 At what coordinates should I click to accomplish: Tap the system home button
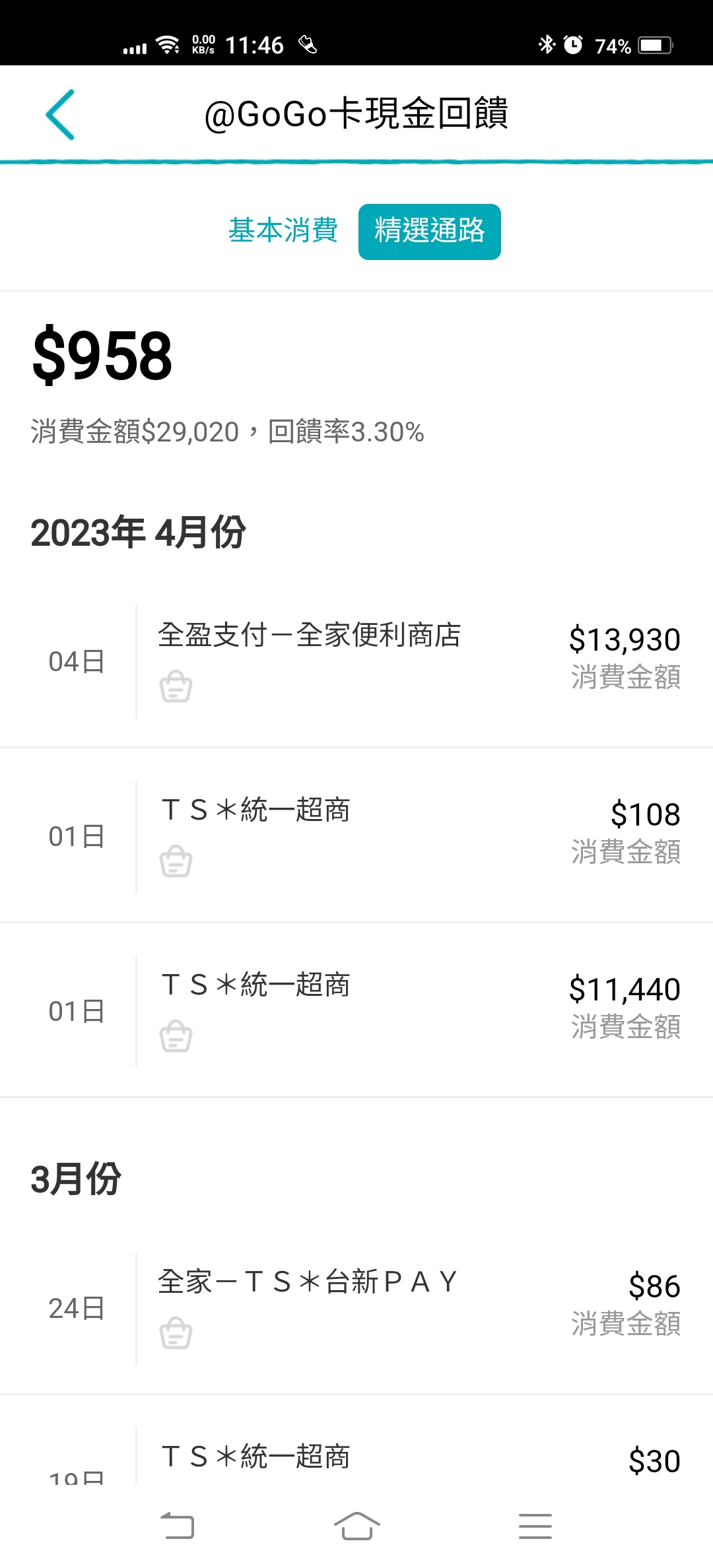[x=356, y=1526]
